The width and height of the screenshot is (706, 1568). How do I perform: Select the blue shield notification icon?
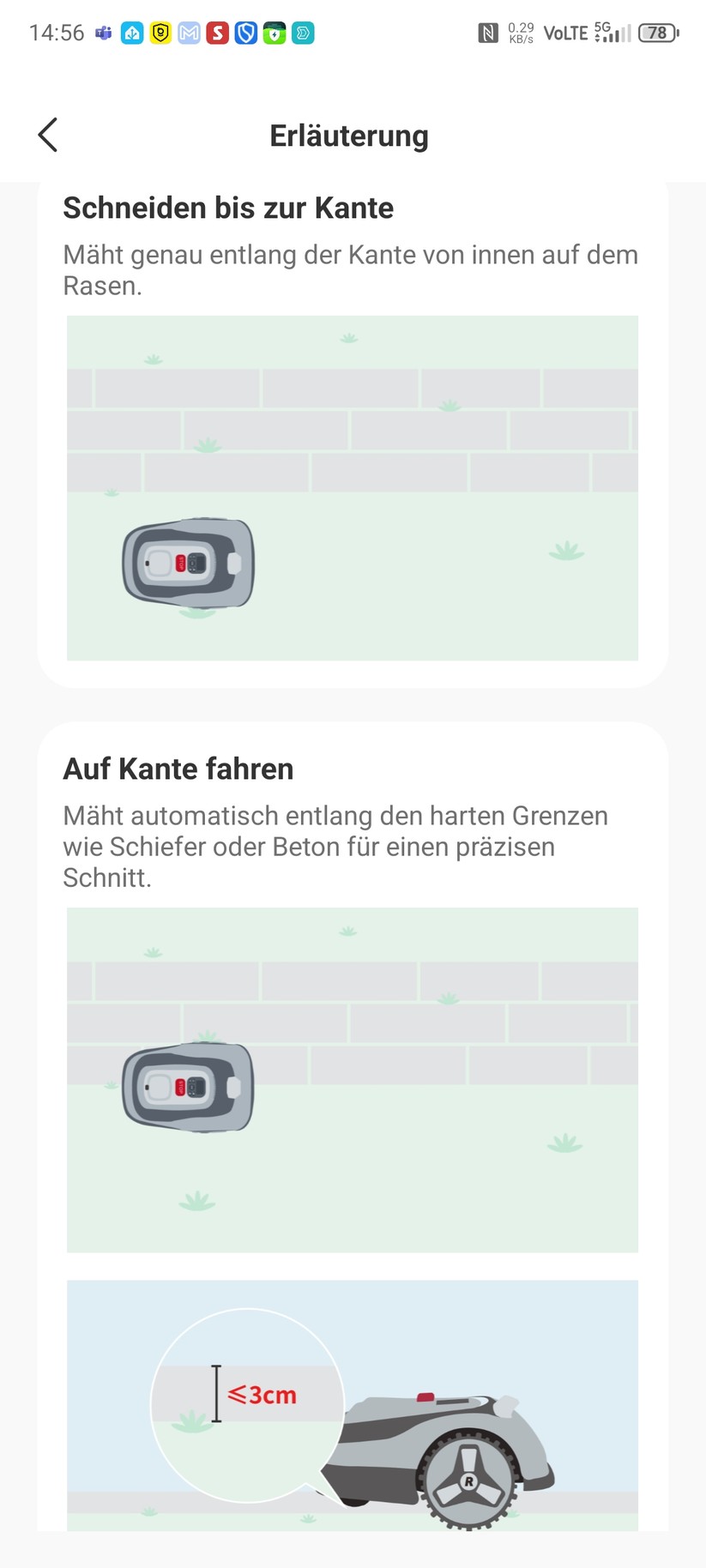coord(247,33)
